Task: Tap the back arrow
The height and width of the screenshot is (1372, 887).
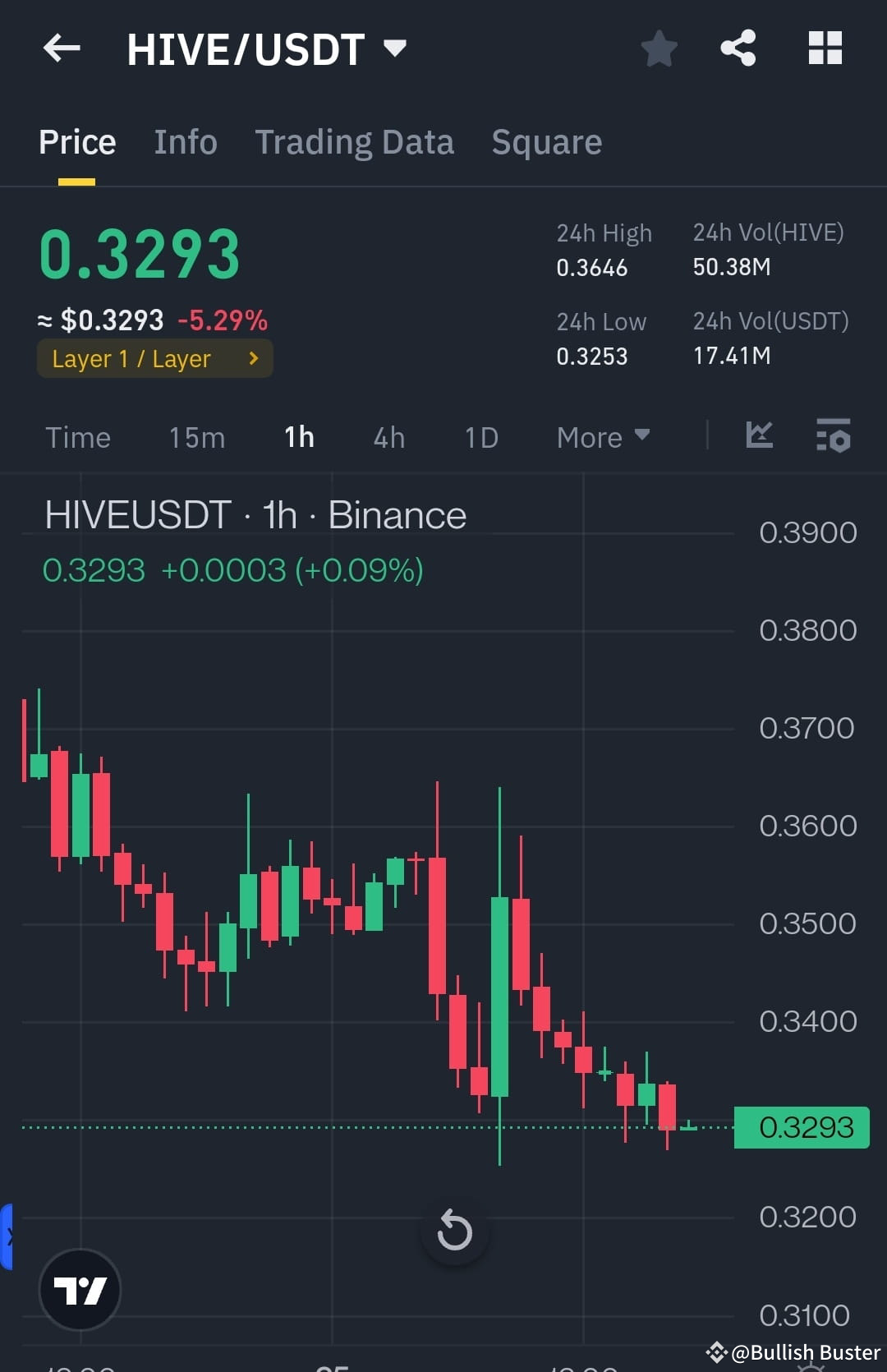Action: pyautogui.click(x=61, y=48)
